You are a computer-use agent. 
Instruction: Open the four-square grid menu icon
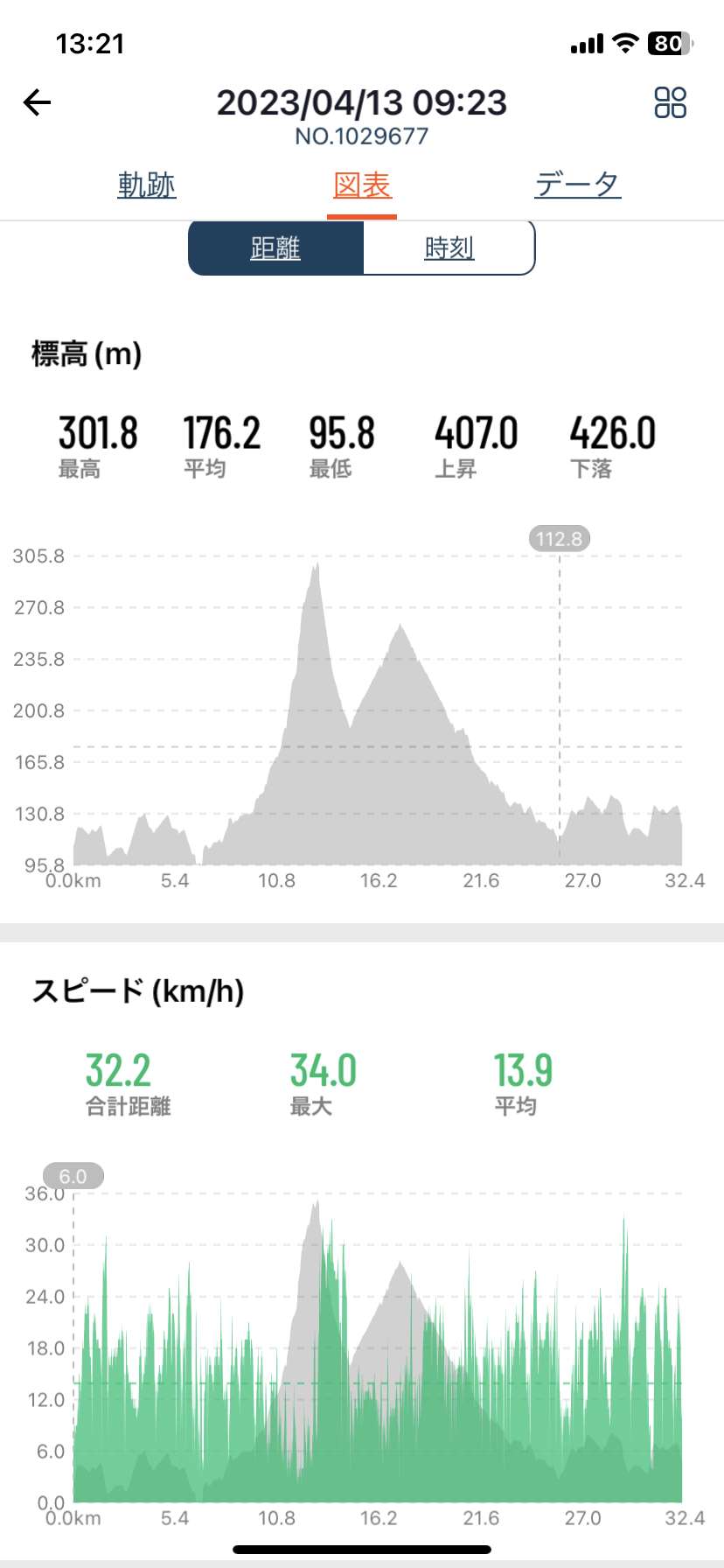(670, 102)
